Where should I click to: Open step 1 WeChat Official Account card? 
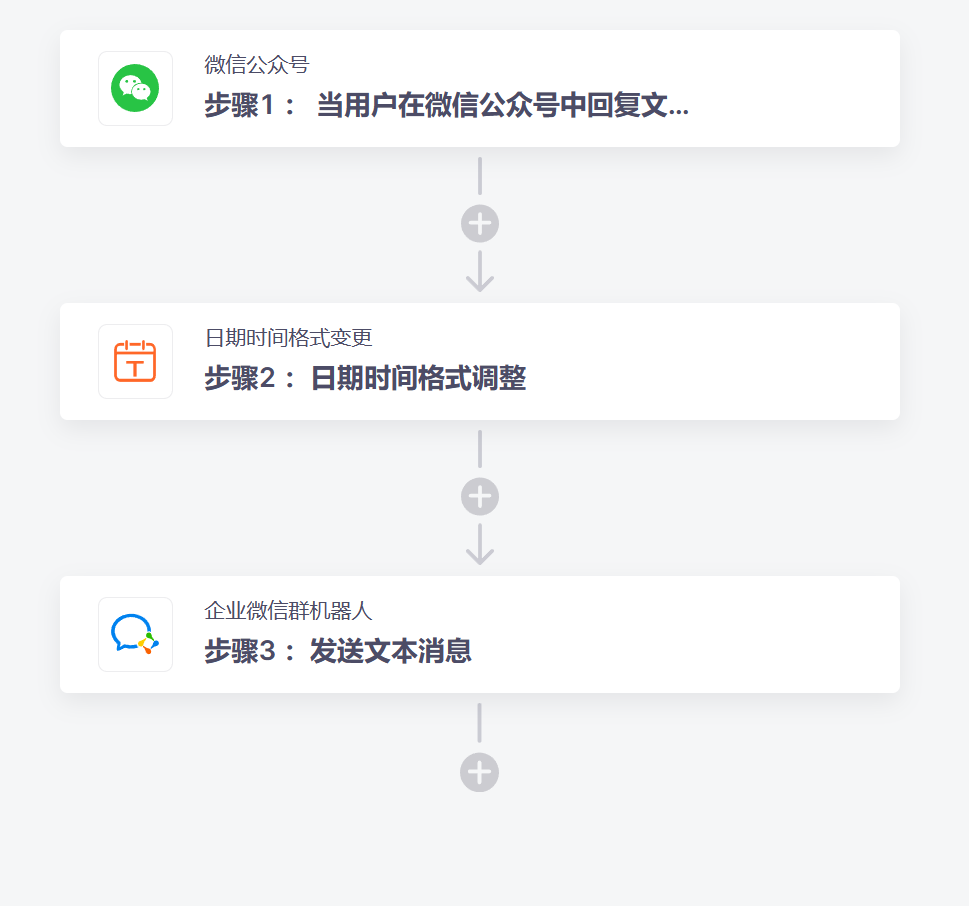coord(479,89)
